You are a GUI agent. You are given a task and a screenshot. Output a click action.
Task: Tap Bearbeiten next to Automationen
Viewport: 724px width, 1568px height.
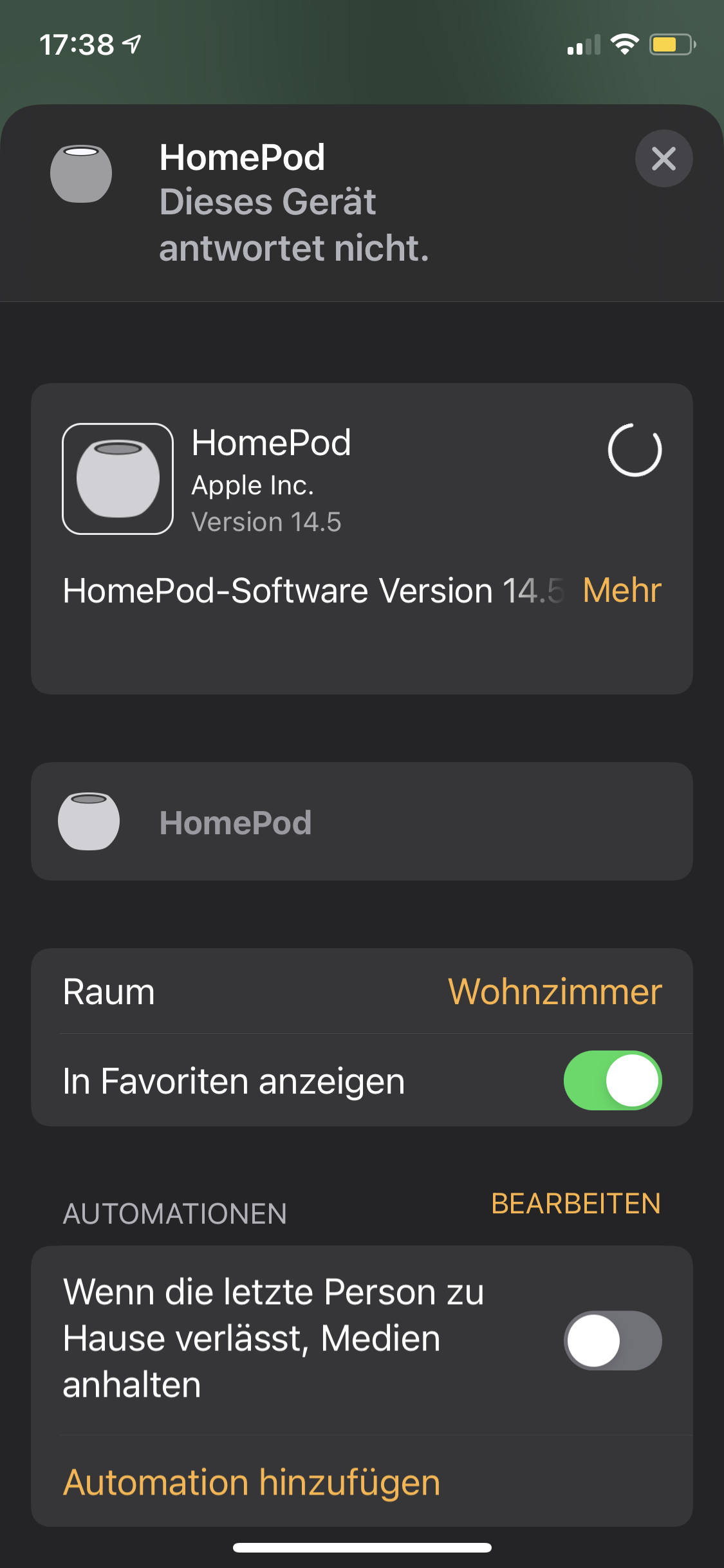tap(575, 1203)
